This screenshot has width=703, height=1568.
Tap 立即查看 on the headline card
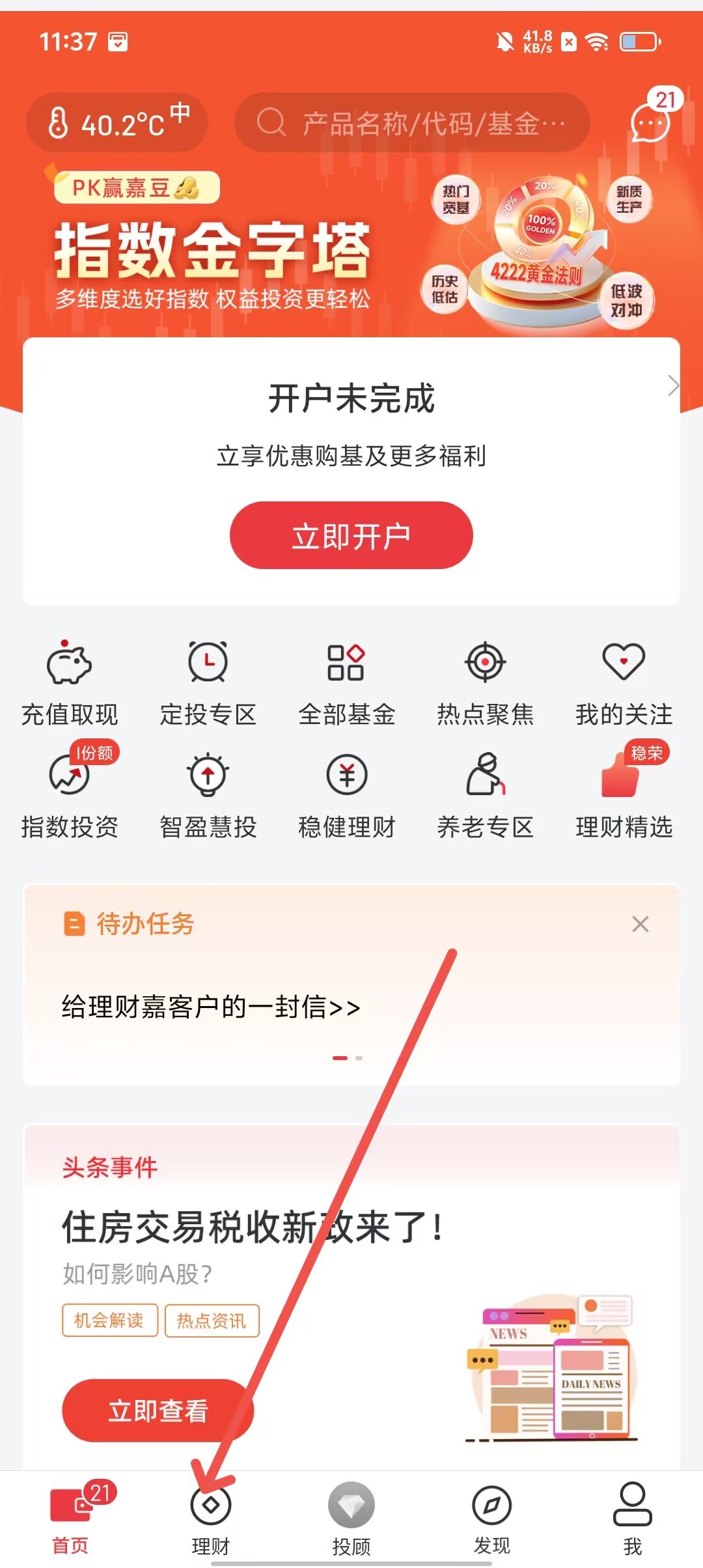click(x=158, y=1410)
